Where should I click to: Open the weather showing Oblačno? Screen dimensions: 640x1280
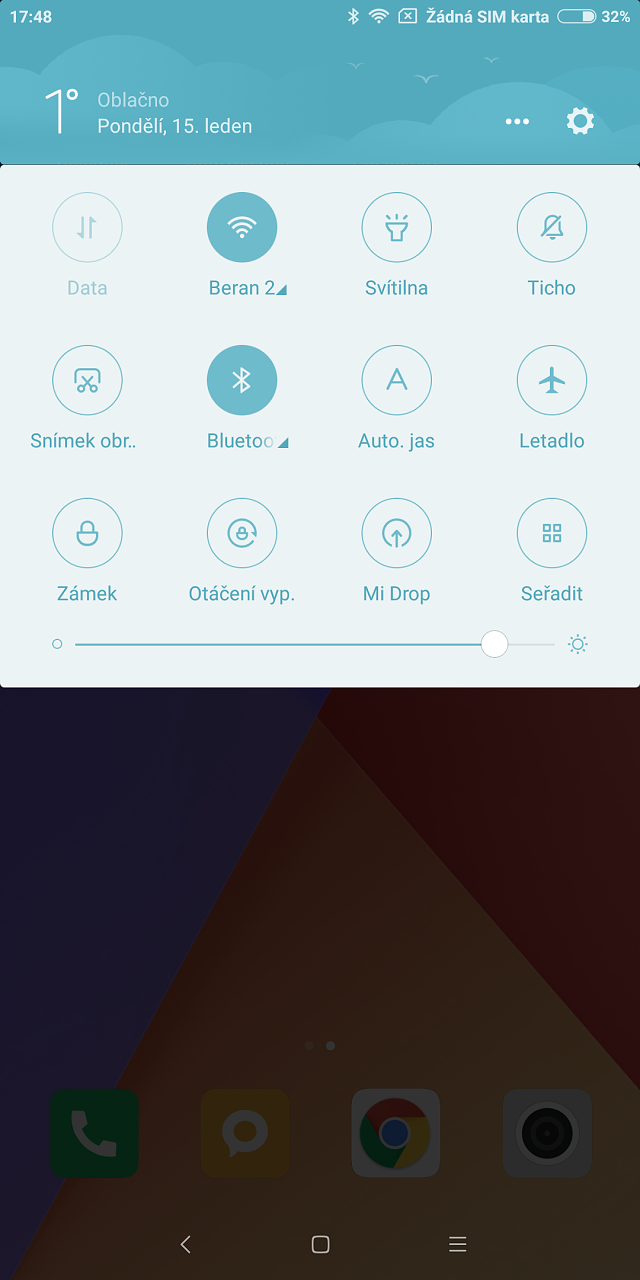point(133,100)
